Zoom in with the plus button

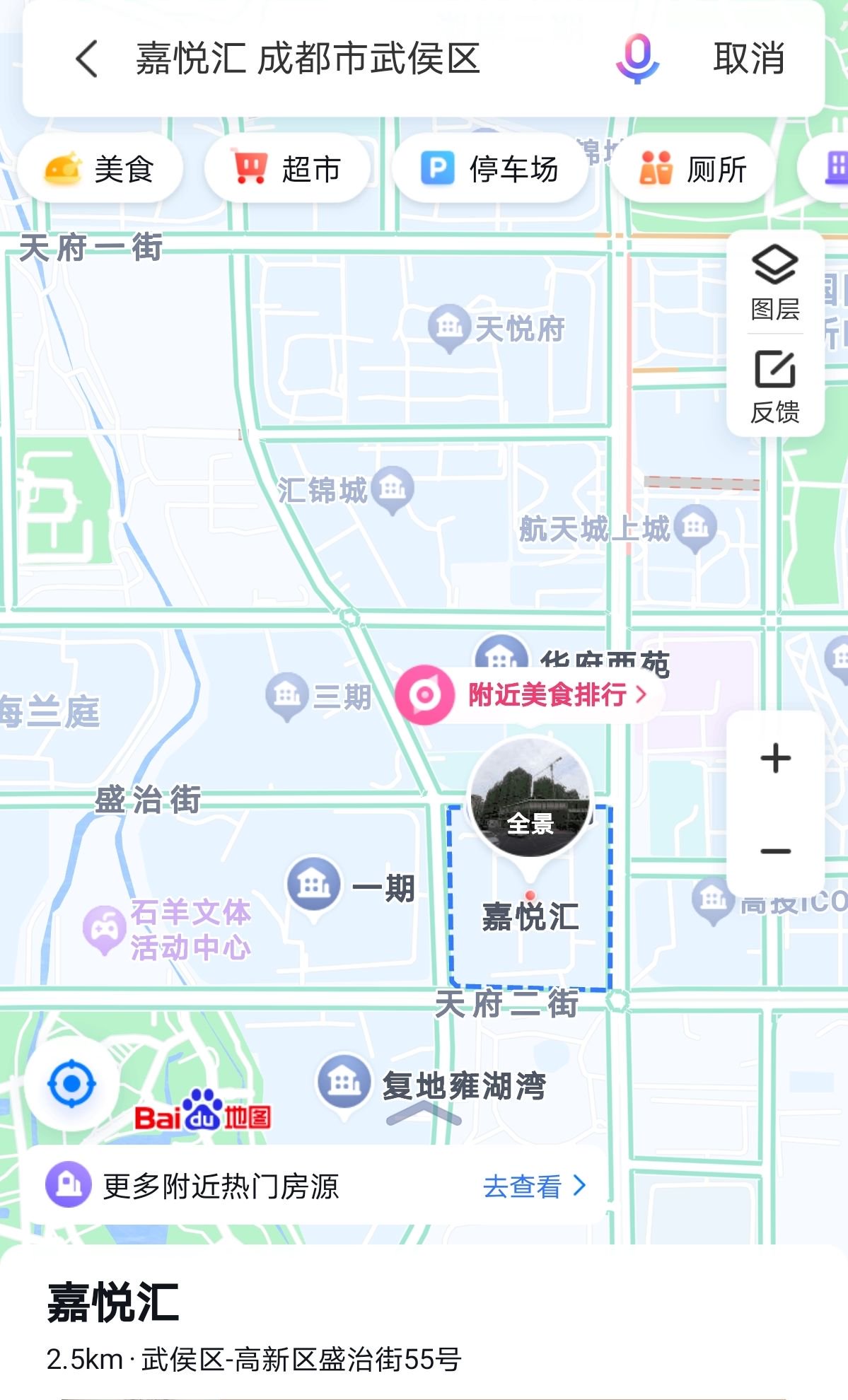[775, 759]
